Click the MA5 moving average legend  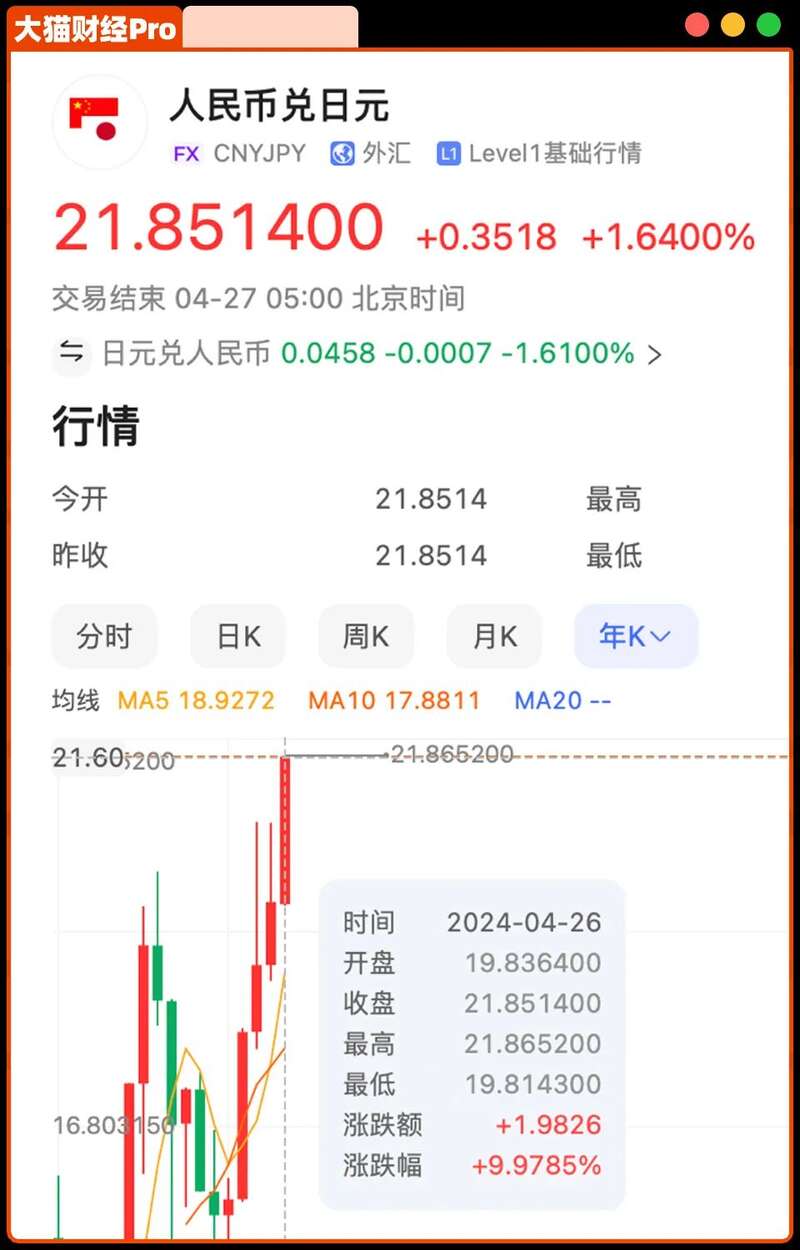(x=195, y=701)
